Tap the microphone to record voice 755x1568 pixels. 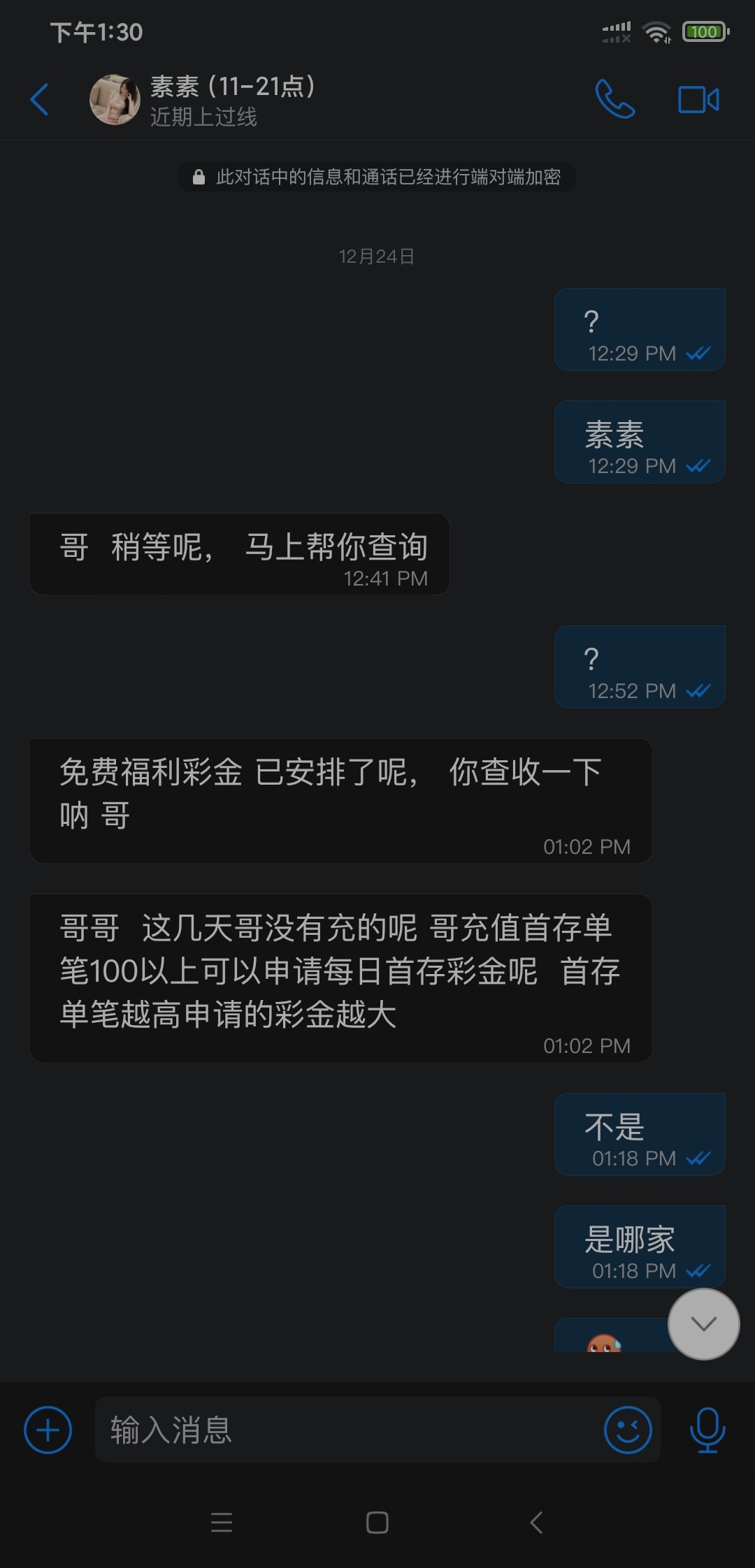point(707,1430)
